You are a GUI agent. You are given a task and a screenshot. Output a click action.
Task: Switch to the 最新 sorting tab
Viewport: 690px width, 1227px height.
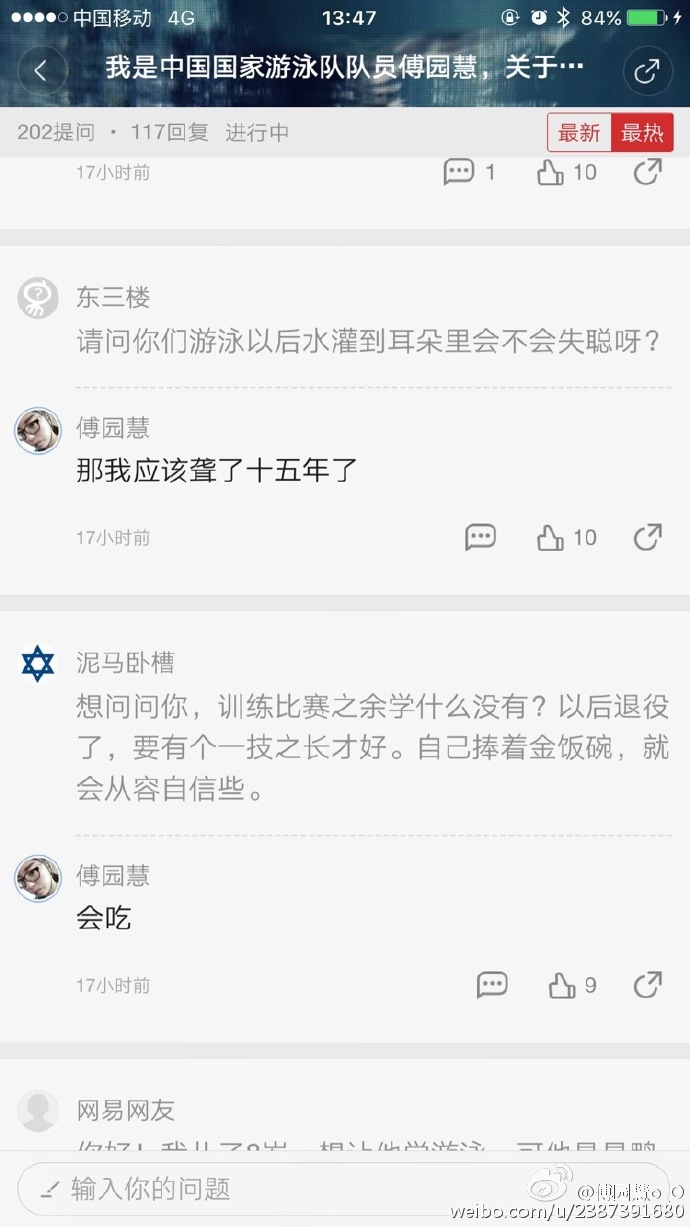[579, 133]
